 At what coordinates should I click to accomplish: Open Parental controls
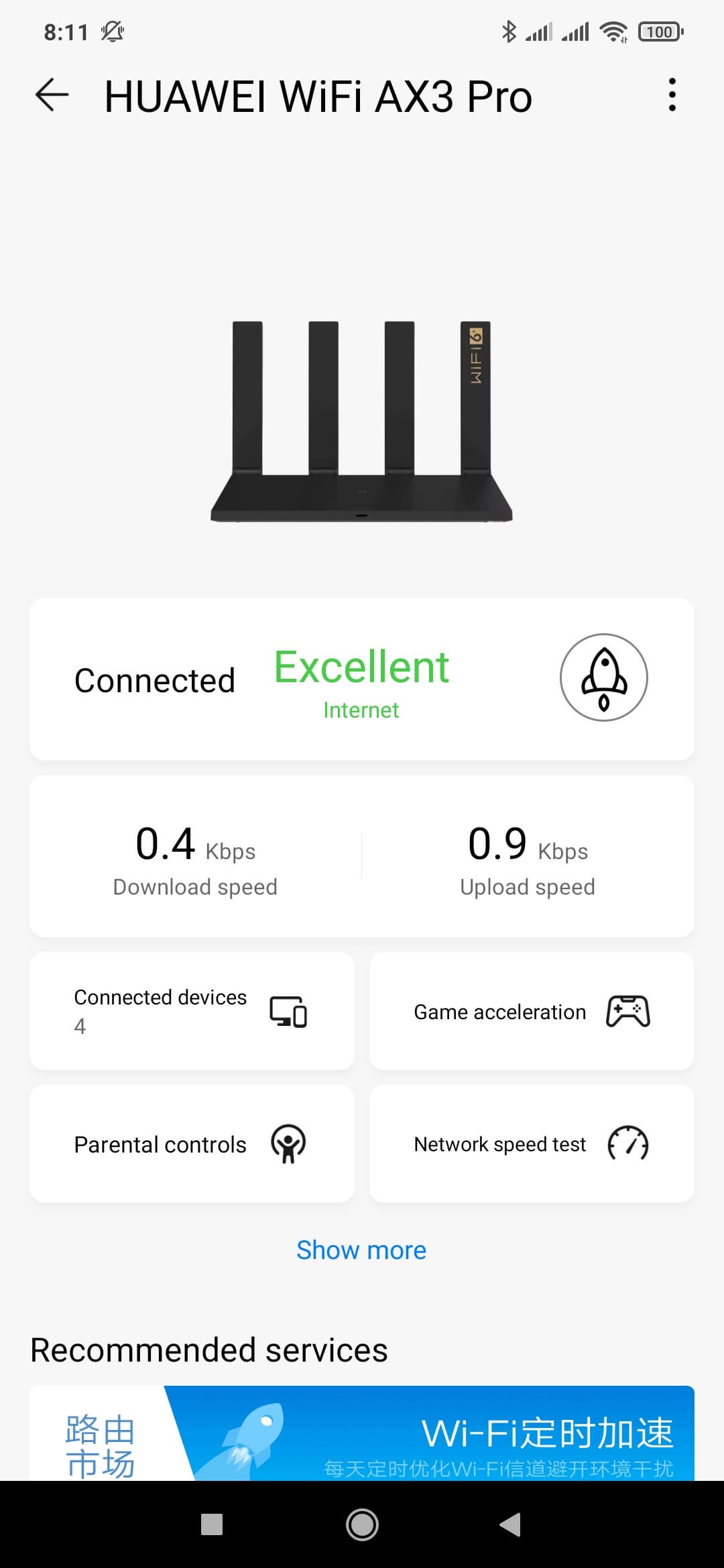click(x=192, y=1144)
